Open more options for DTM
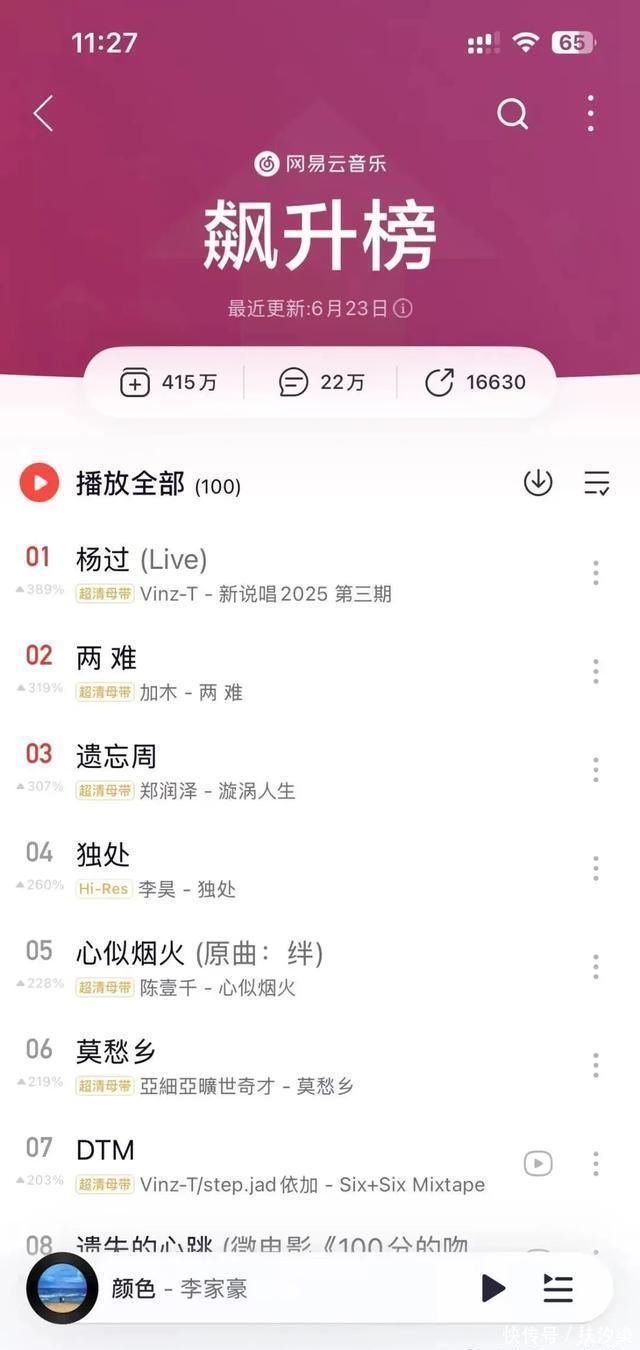640x1350 pixels. 595,1163
